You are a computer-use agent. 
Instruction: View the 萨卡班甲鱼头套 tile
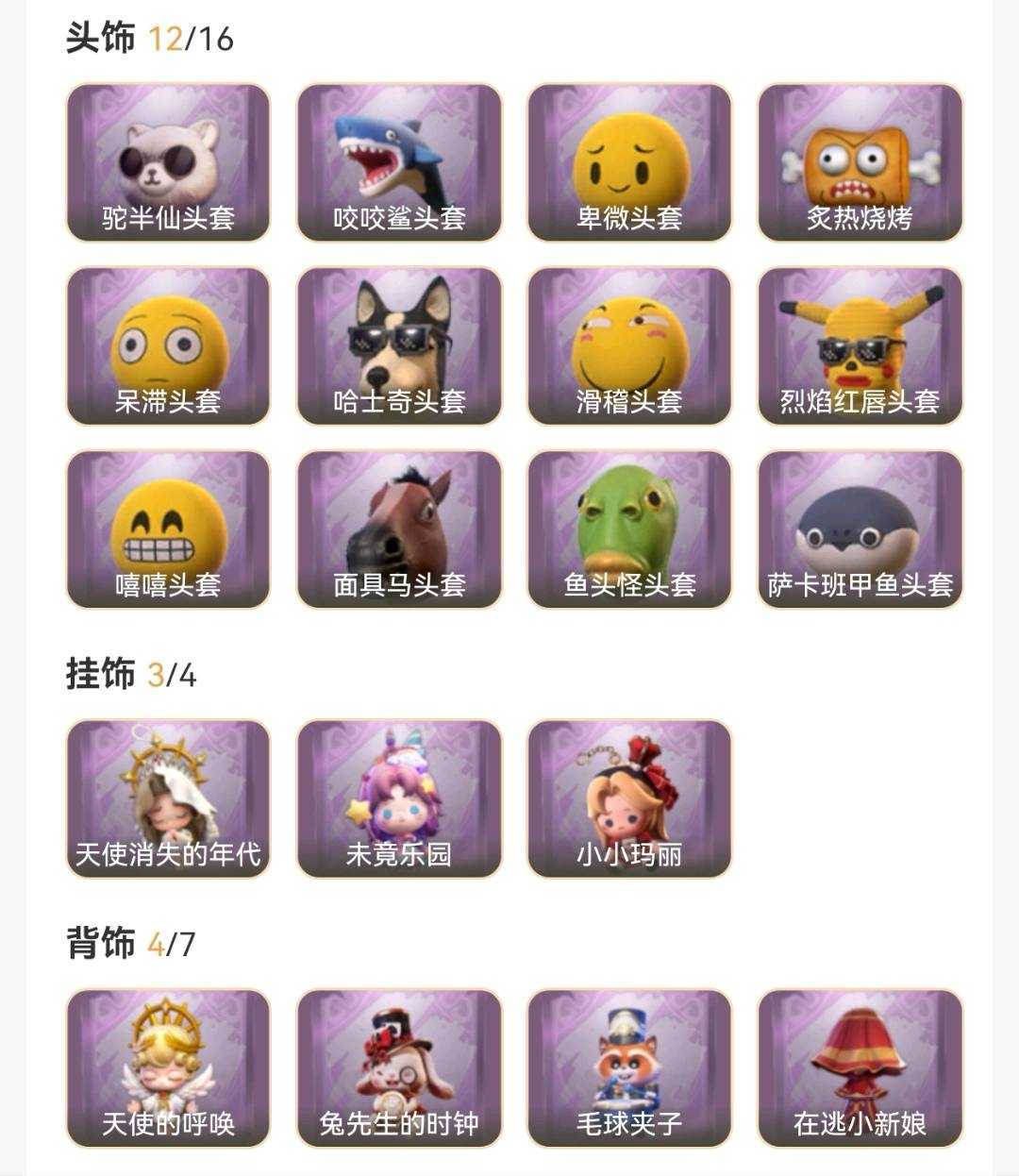860,529
